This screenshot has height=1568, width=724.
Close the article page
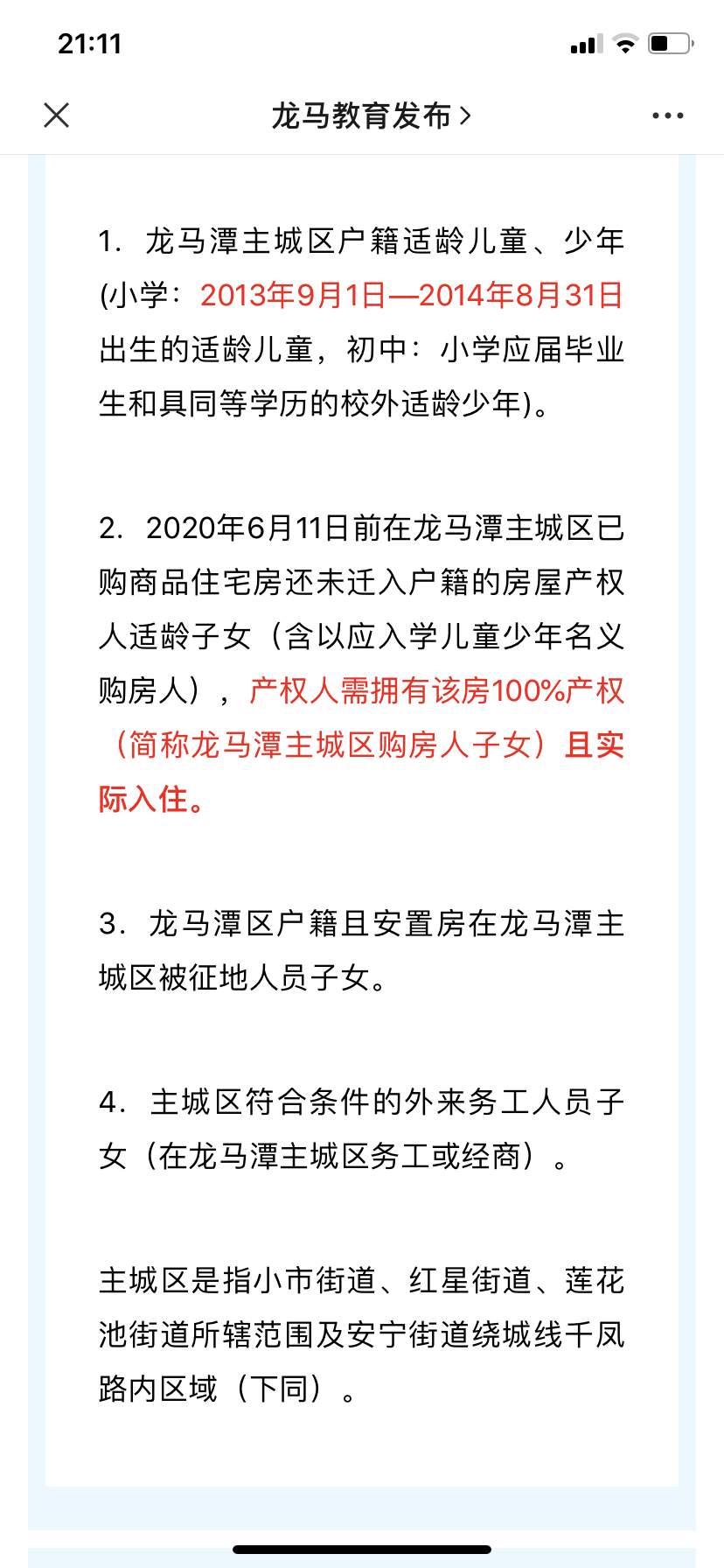[57, 115]
